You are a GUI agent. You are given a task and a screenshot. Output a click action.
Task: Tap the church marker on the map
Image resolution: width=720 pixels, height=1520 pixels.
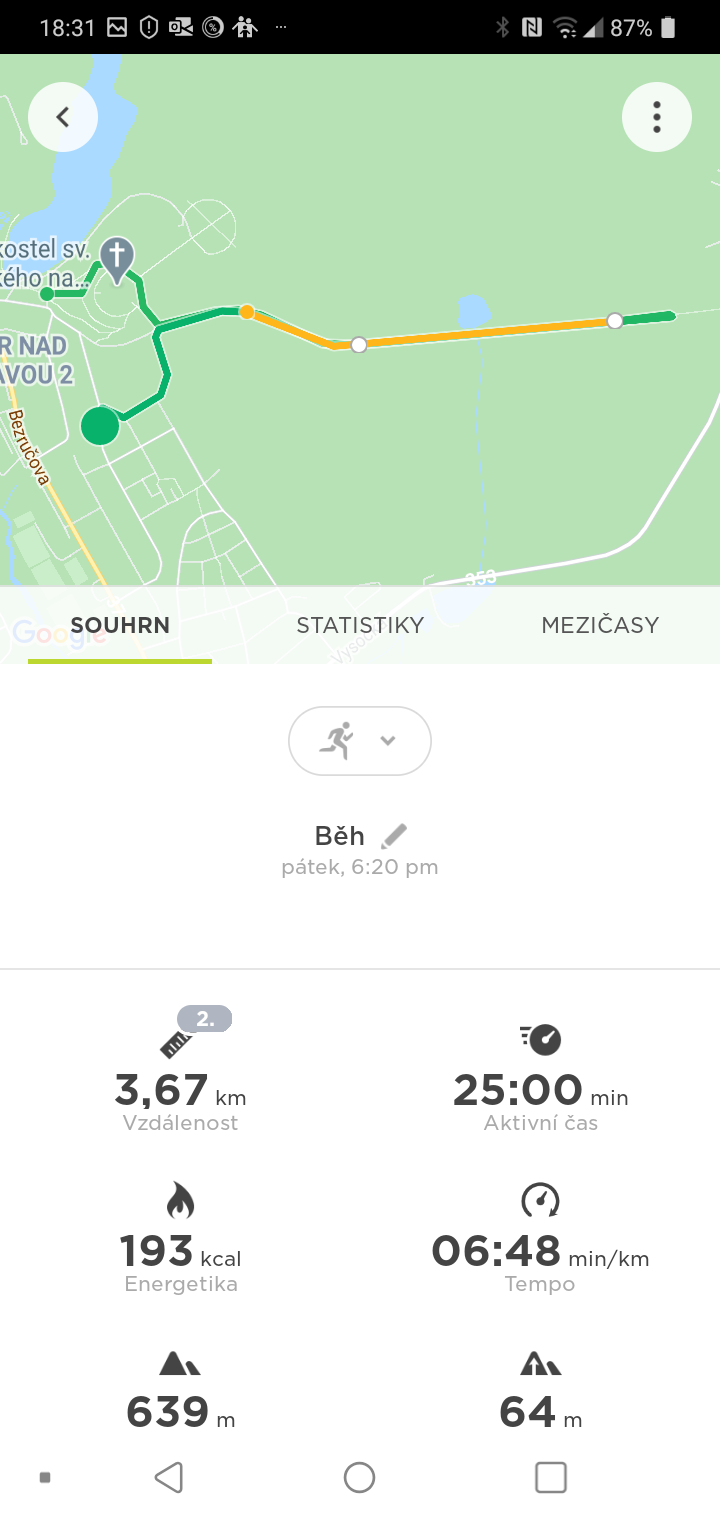point(117,260)
